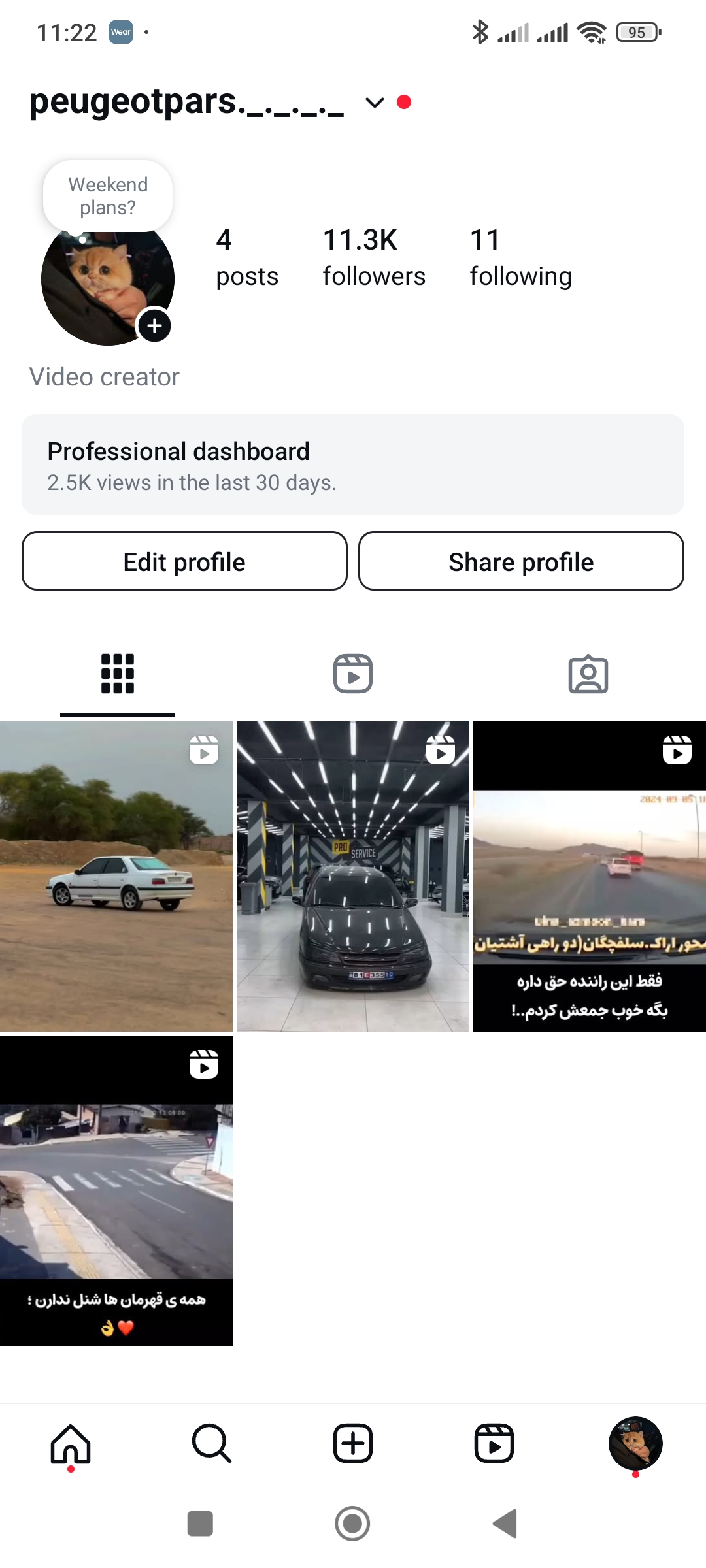Open the Professional dashboard card

coord(353,465)
